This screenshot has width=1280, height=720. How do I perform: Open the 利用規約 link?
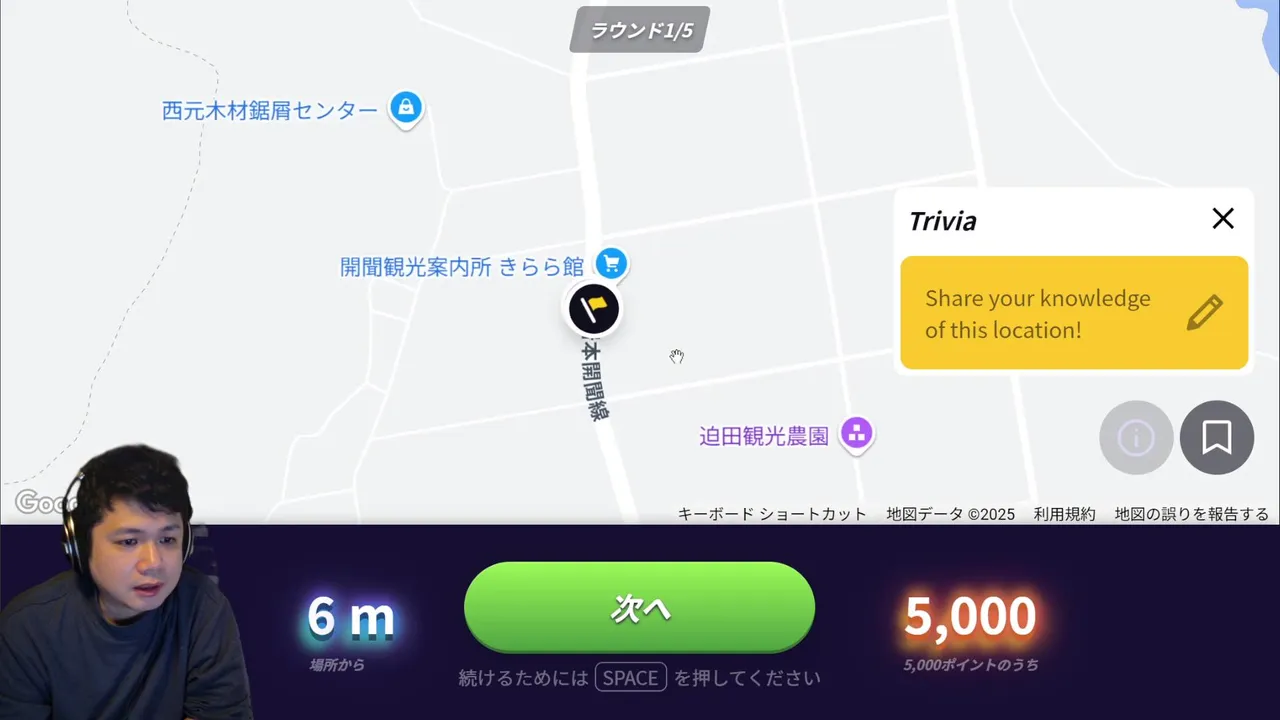click(1064, 514)
